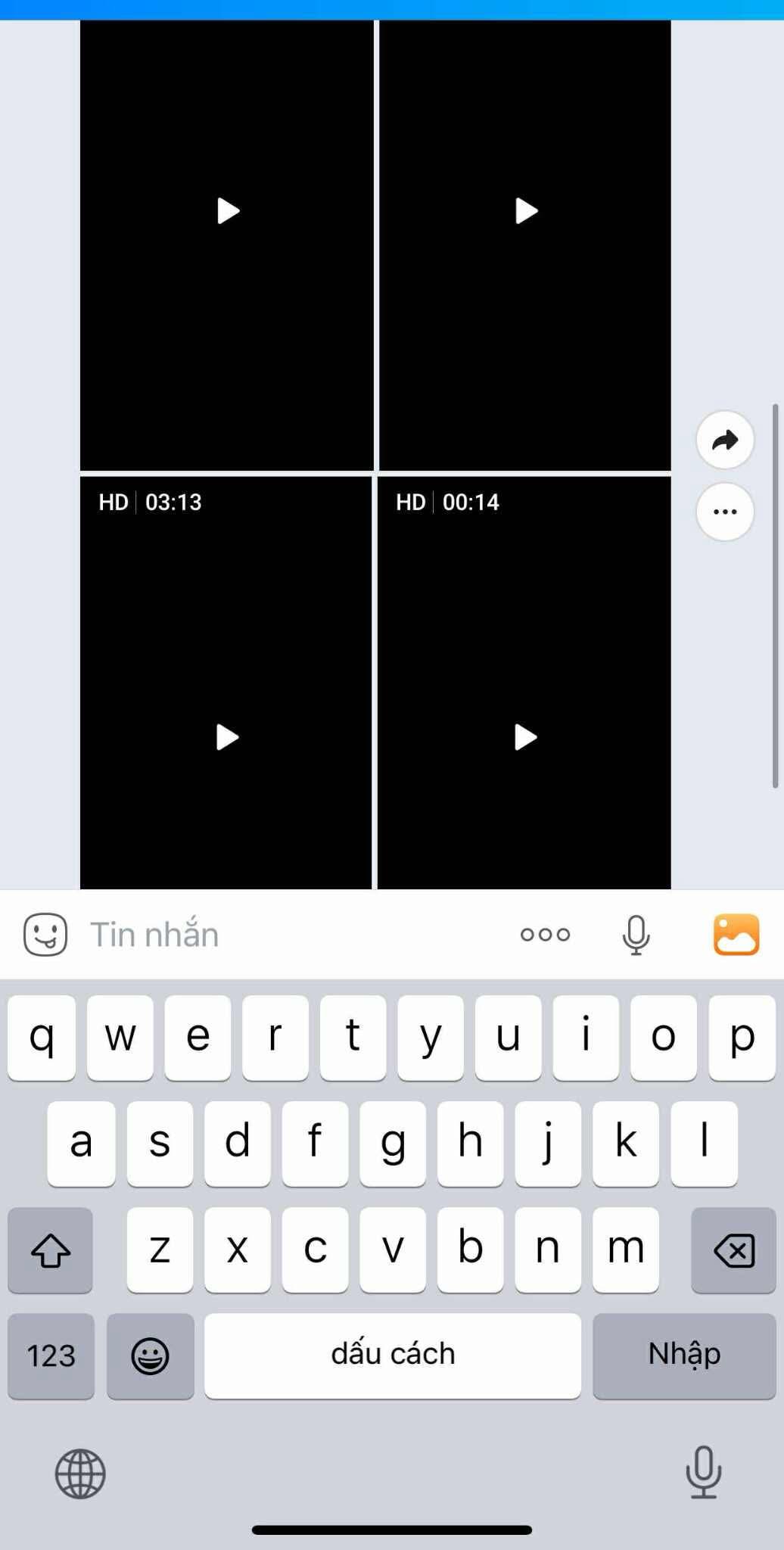Screen dimensions: 784x1550
Task: Record a voice message
Action: 636,935
